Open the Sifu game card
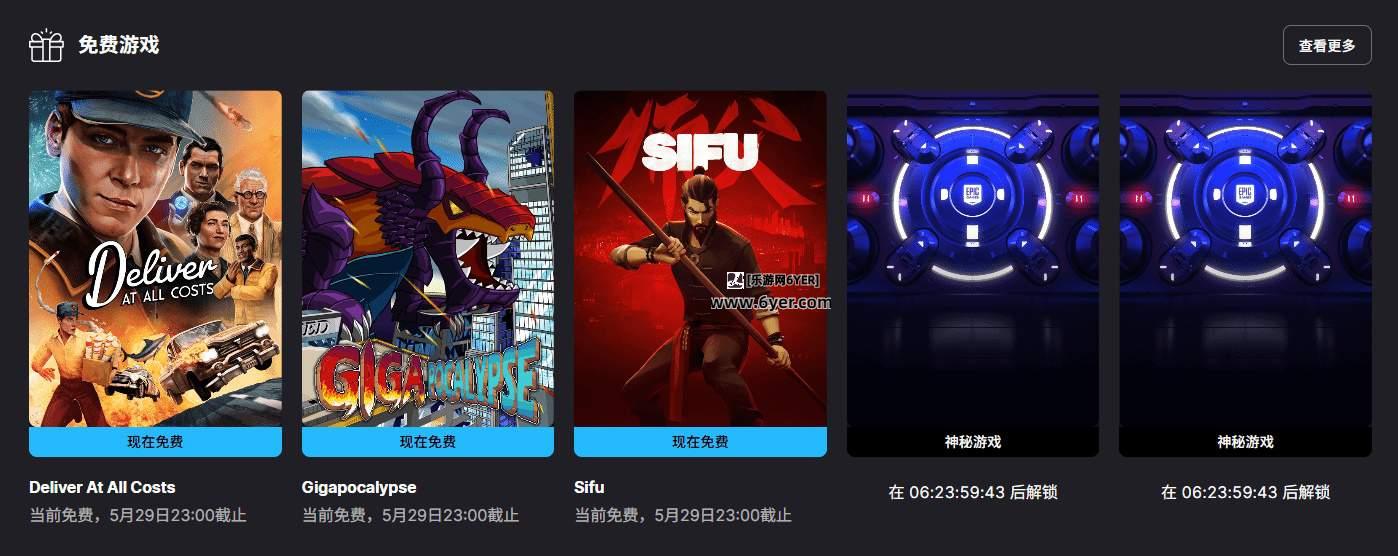This screenshot has width=1398, height=556. point(700,260)
